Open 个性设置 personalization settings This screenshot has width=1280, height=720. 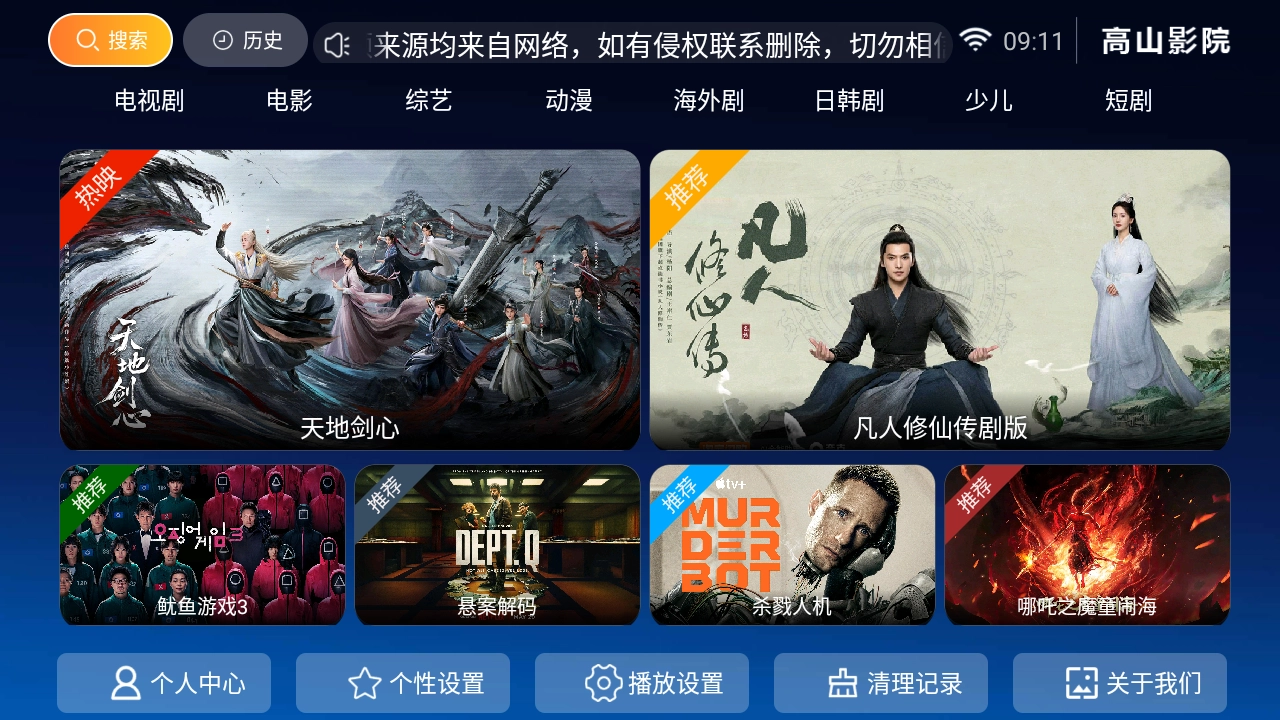403,683
